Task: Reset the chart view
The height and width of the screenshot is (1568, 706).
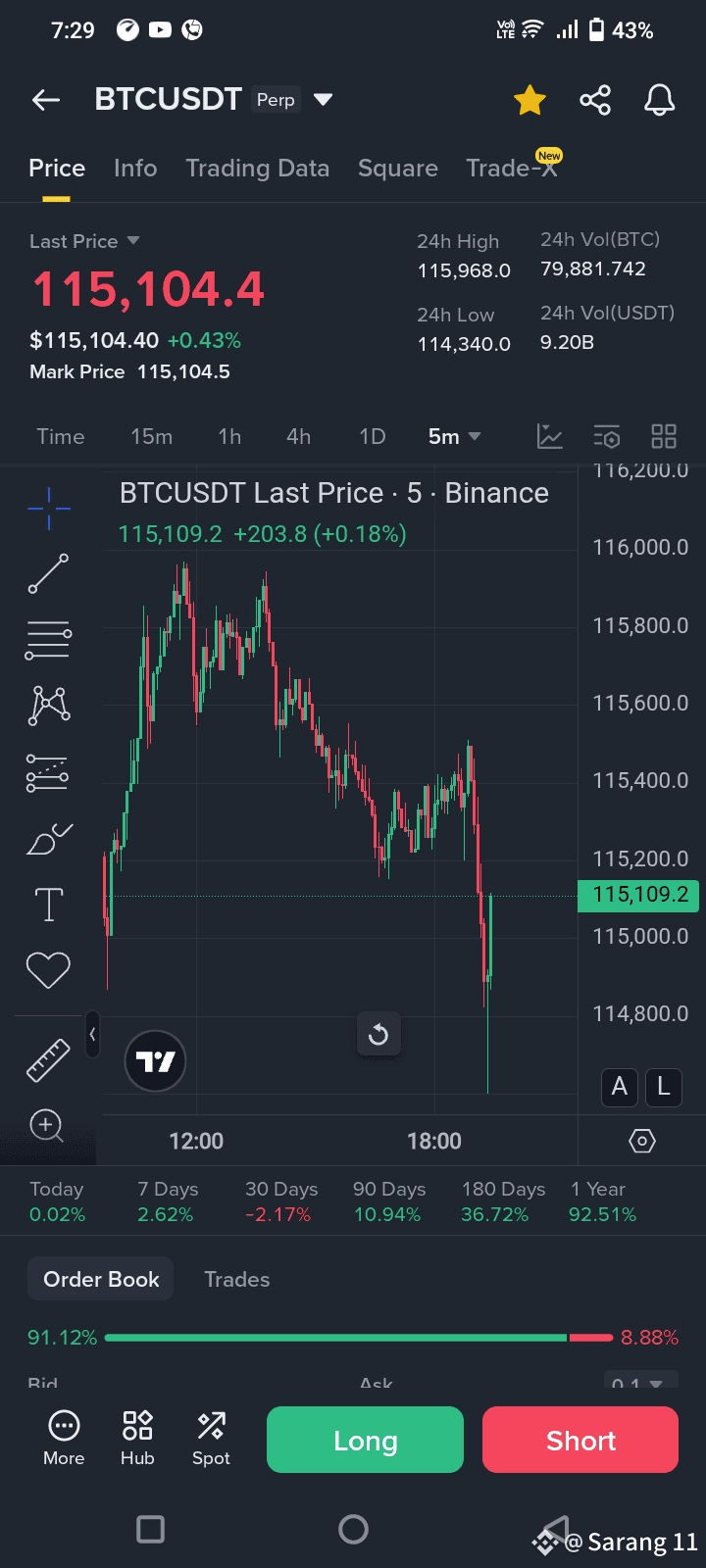Action: (x=378, y=1034)
